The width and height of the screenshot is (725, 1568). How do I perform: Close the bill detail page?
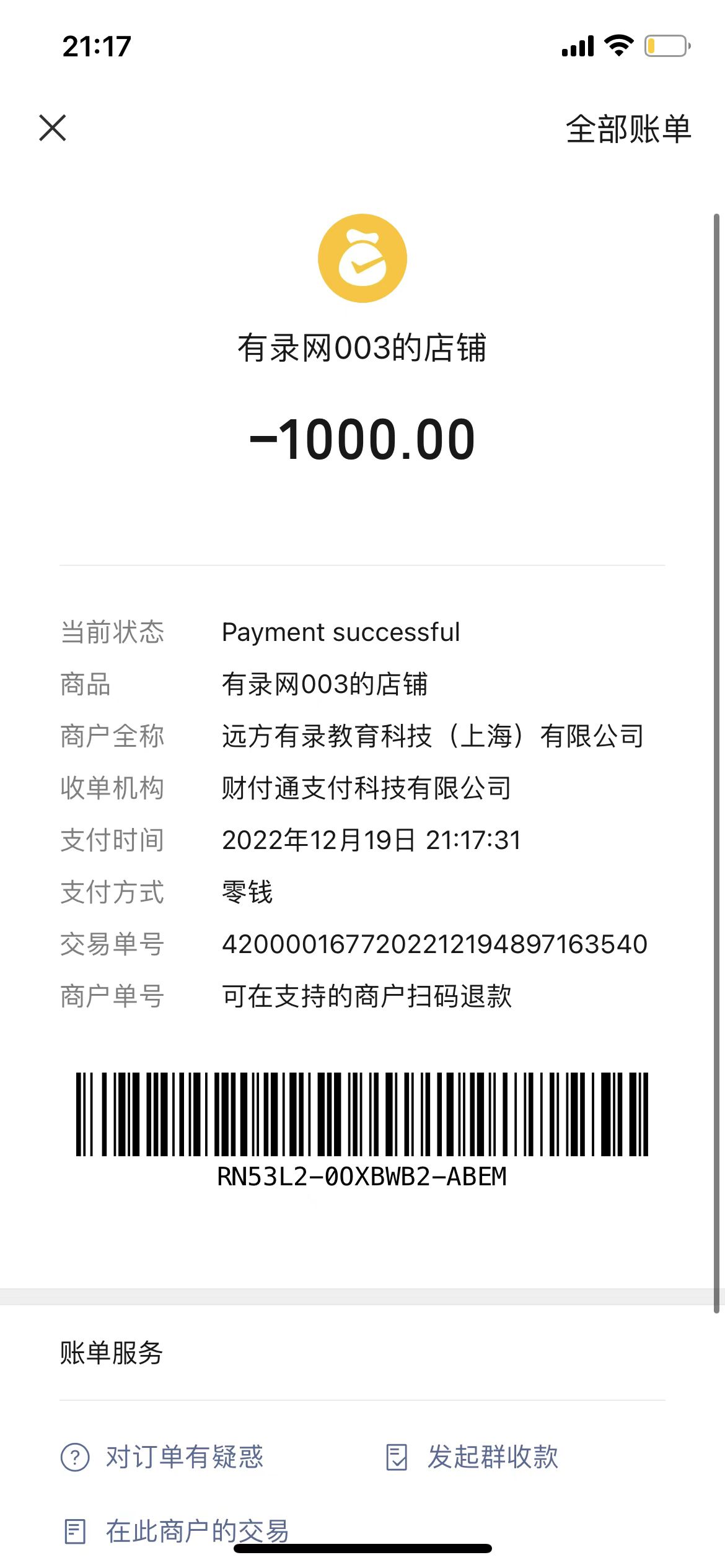(53, 128)
